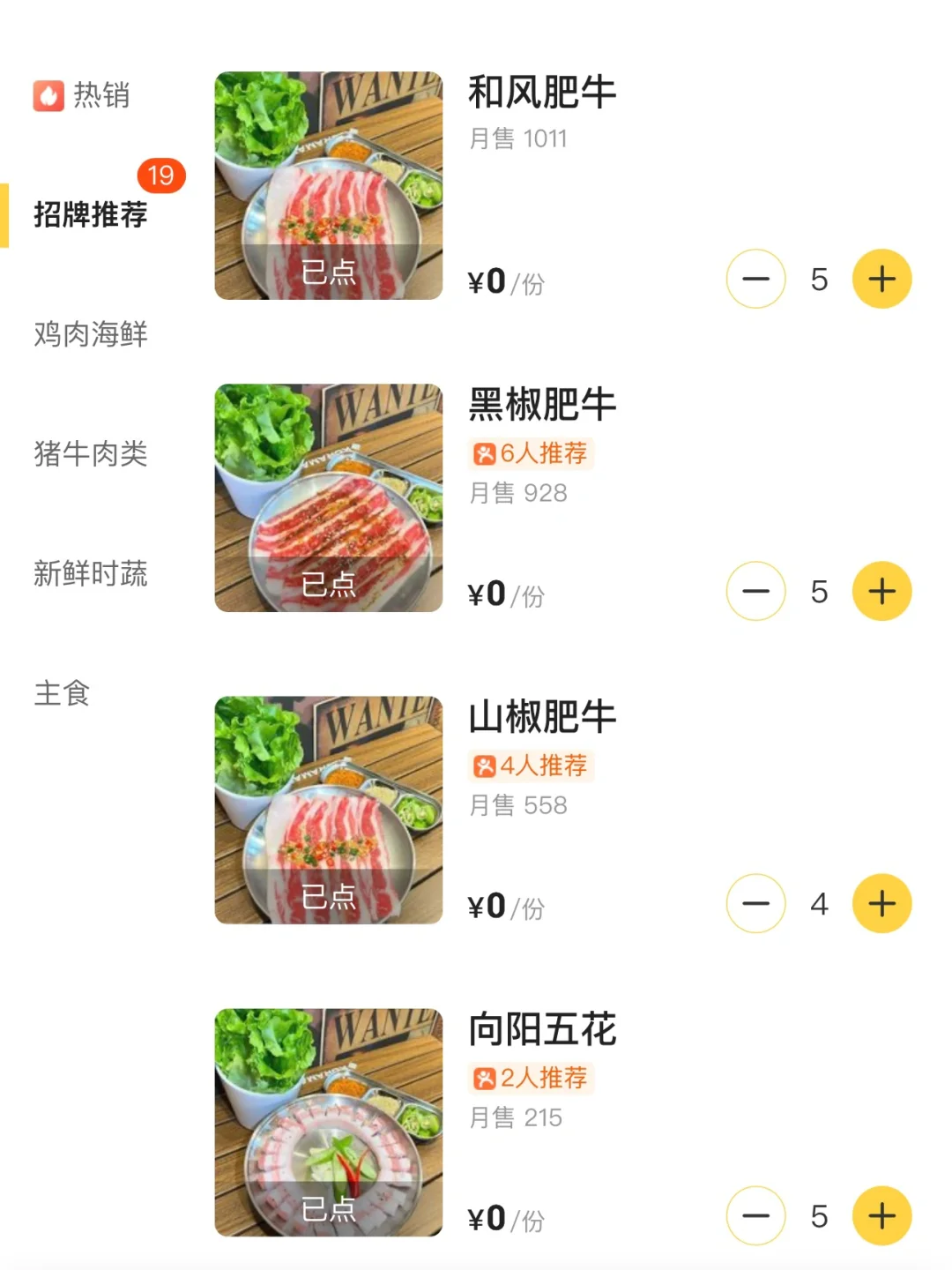The width and height of the screenshot is (952, 1270).
Task: Open the 和风肥牛 dish details
Action: coord(541,92)
